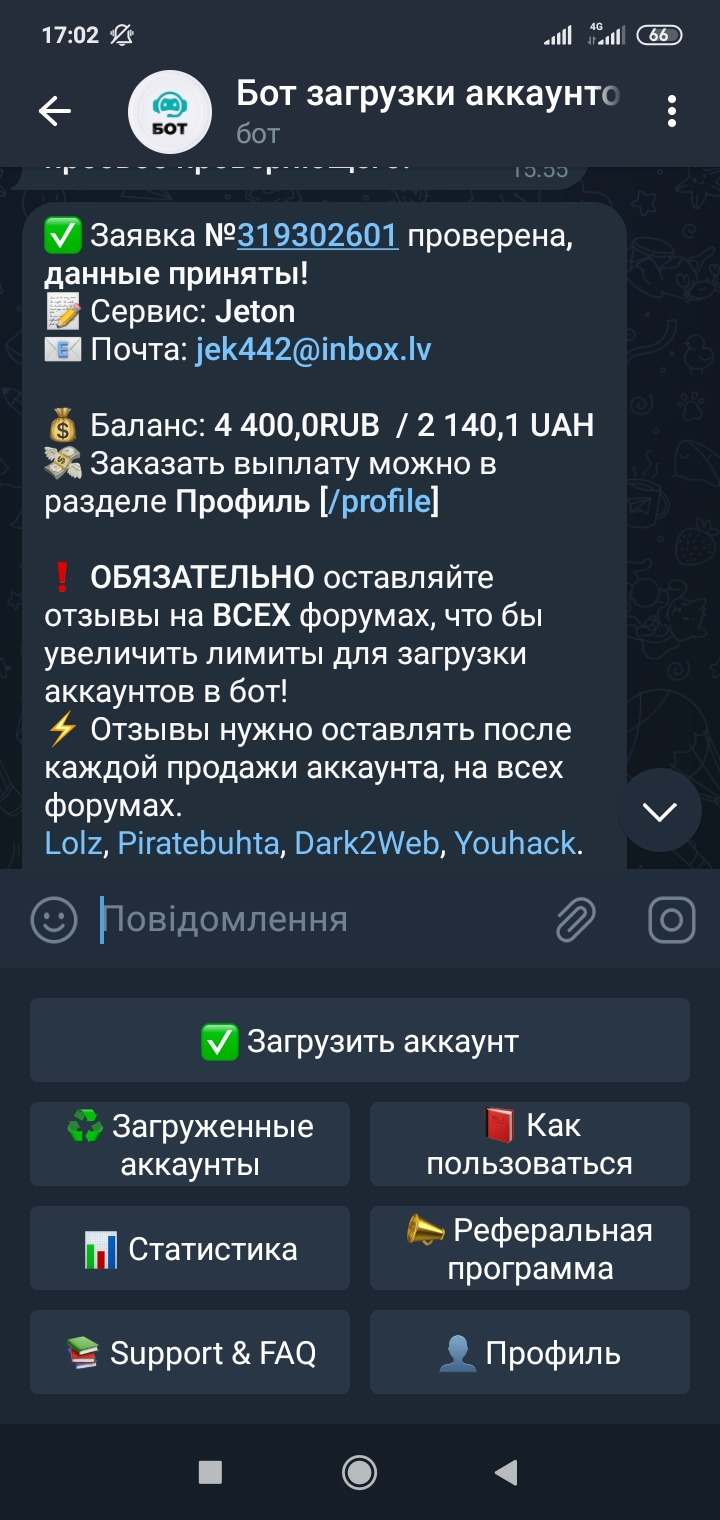Open Как пользоваться guide
This screenshot has width=720, height=1520.
click(530, 1145)
